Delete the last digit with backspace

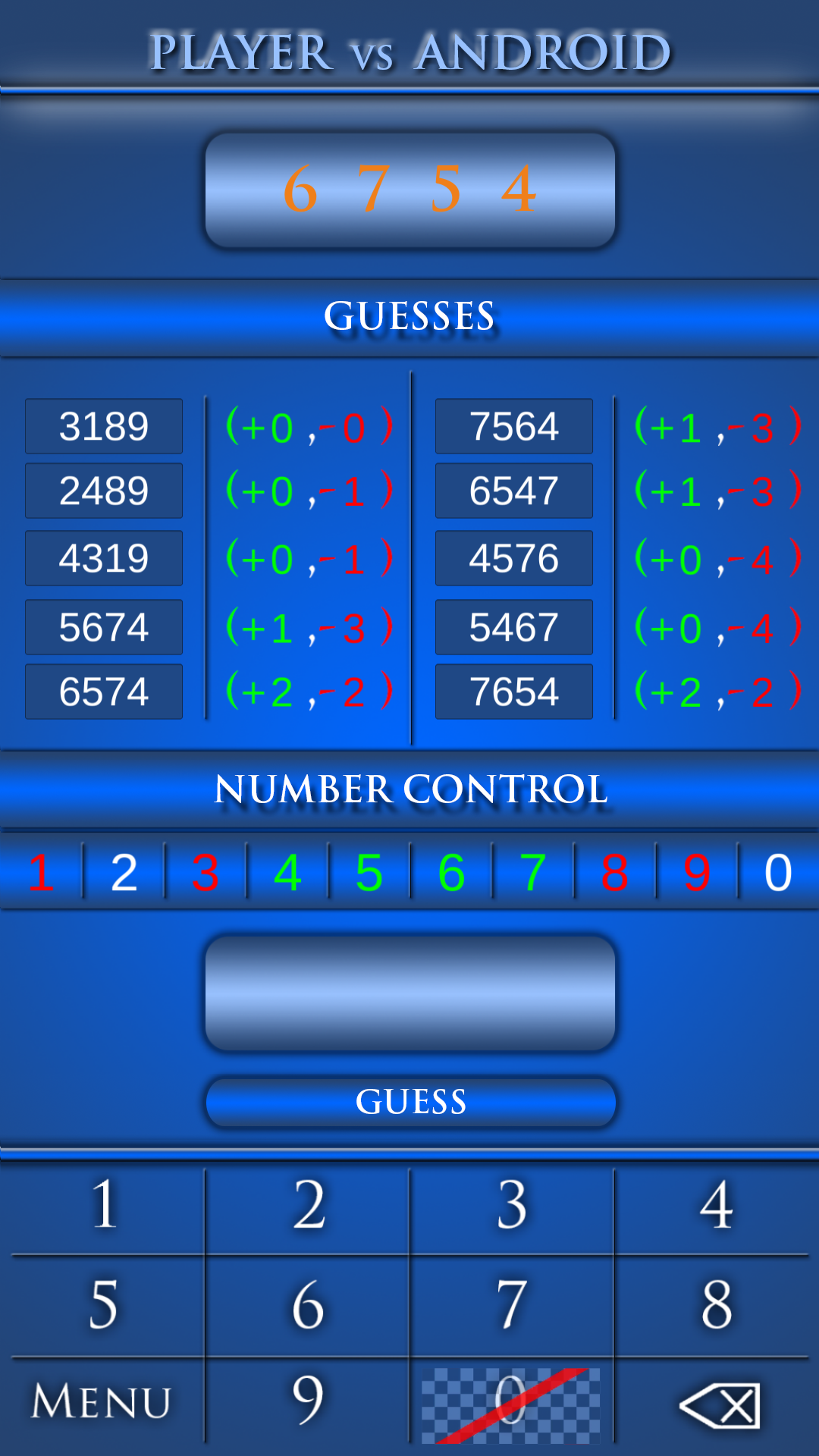coord(718,1405)
